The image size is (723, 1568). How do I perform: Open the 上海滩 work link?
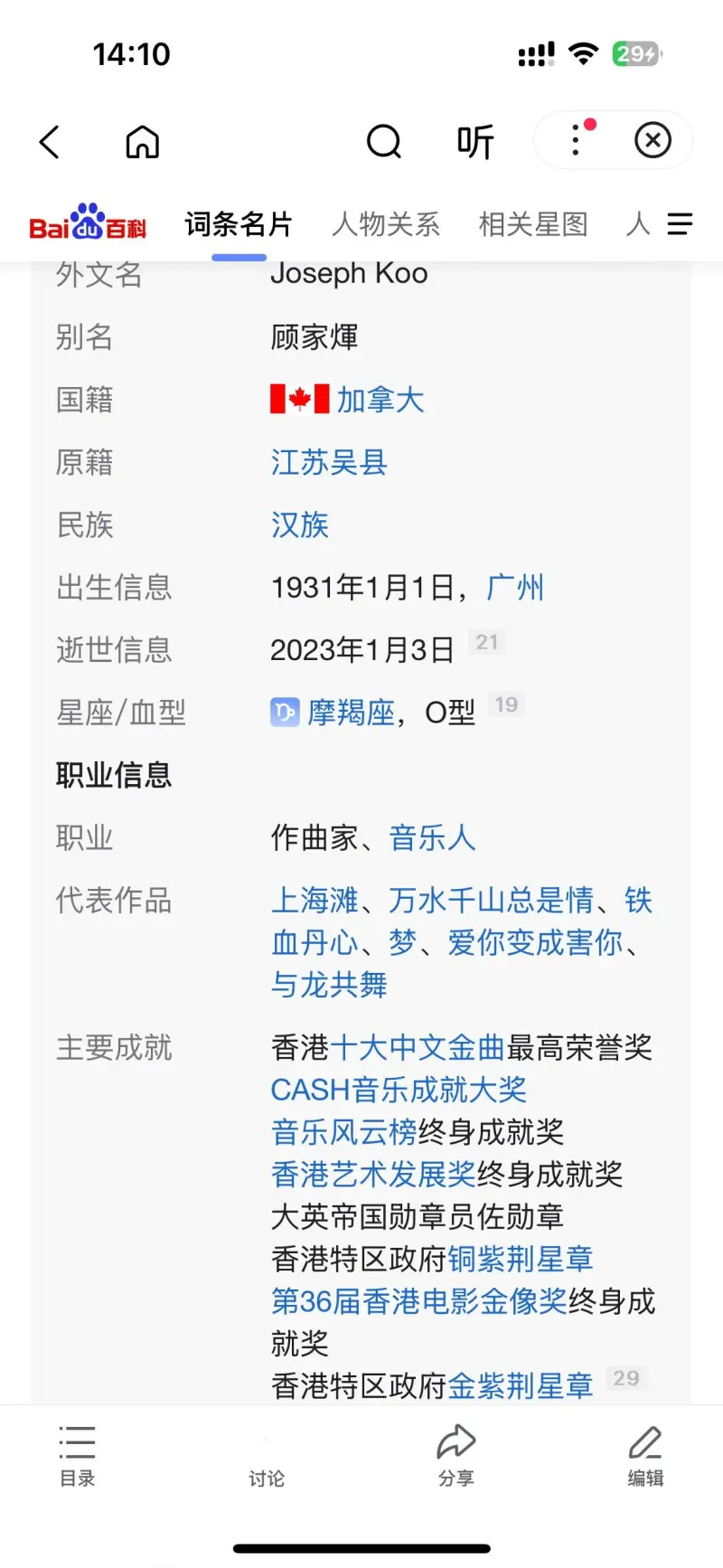point(315,901)
